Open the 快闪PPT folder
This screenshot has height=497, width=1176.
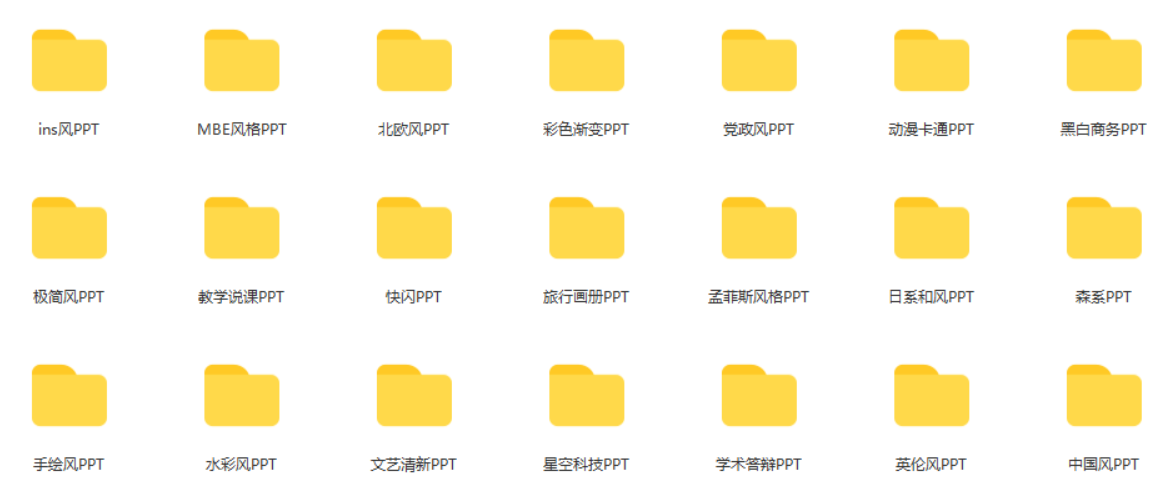(414, 229)
